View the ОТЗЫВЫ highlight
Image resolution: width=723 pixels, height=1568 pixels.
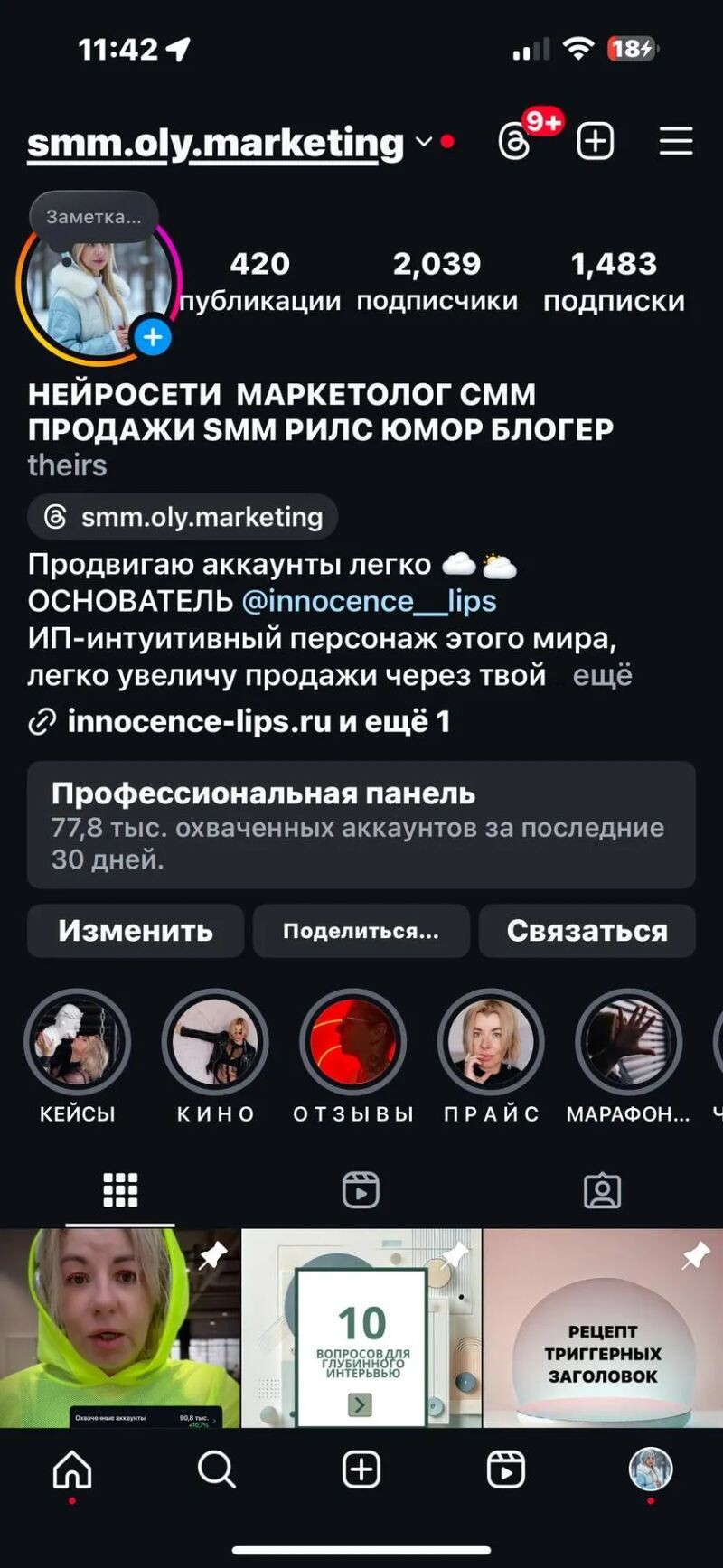click(352, 1043)
